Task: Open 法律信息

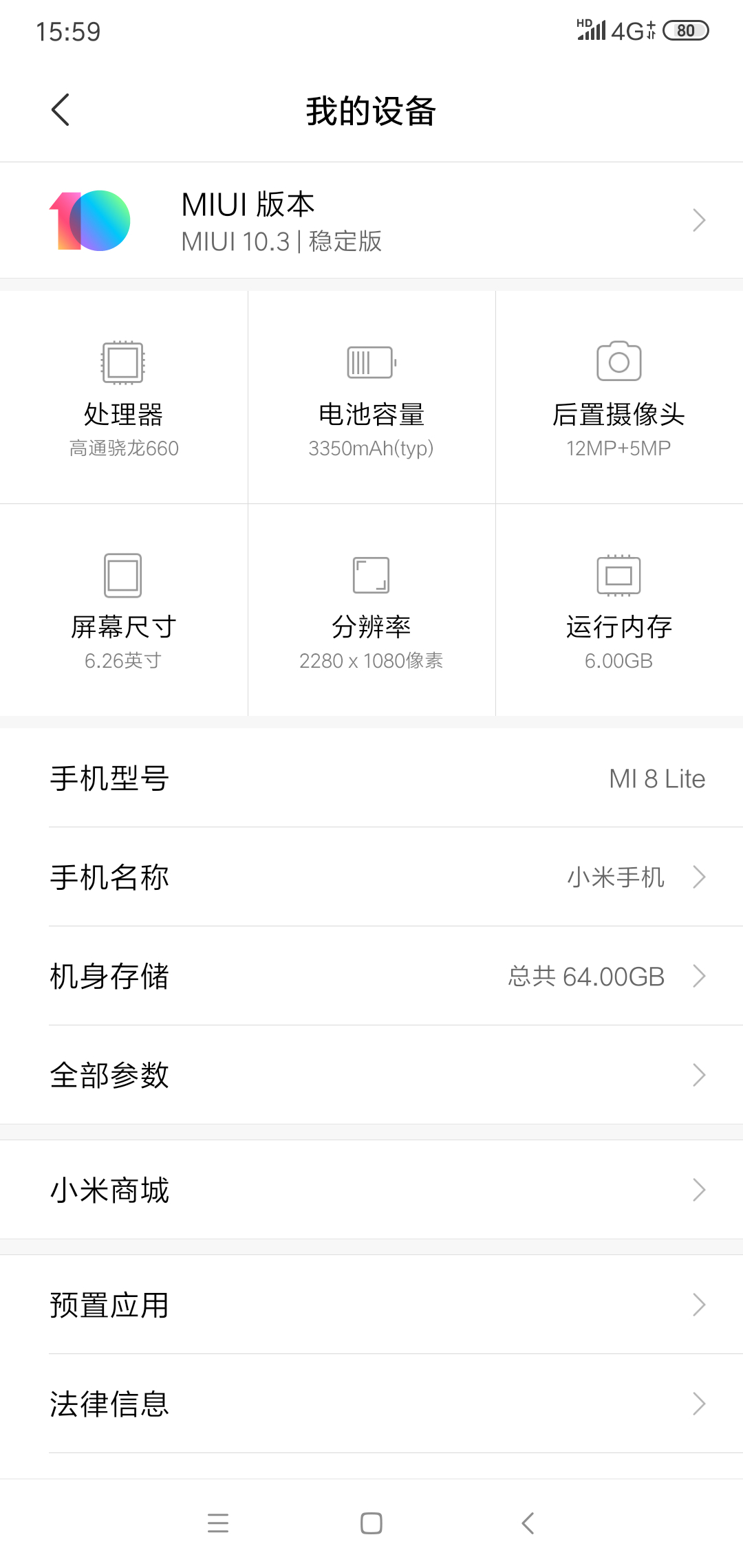Action: [x=371, y=1404]
